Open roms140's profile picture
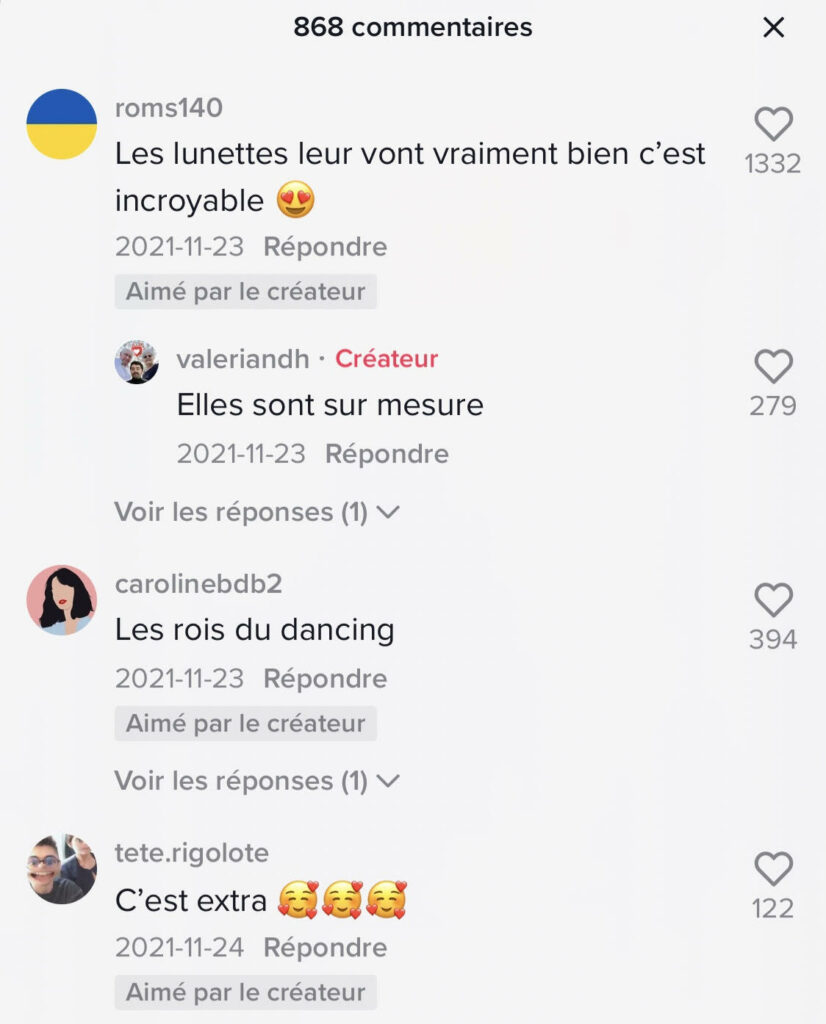The width and height of the screenshot is (826, 1024). click(x=61, y=124)
